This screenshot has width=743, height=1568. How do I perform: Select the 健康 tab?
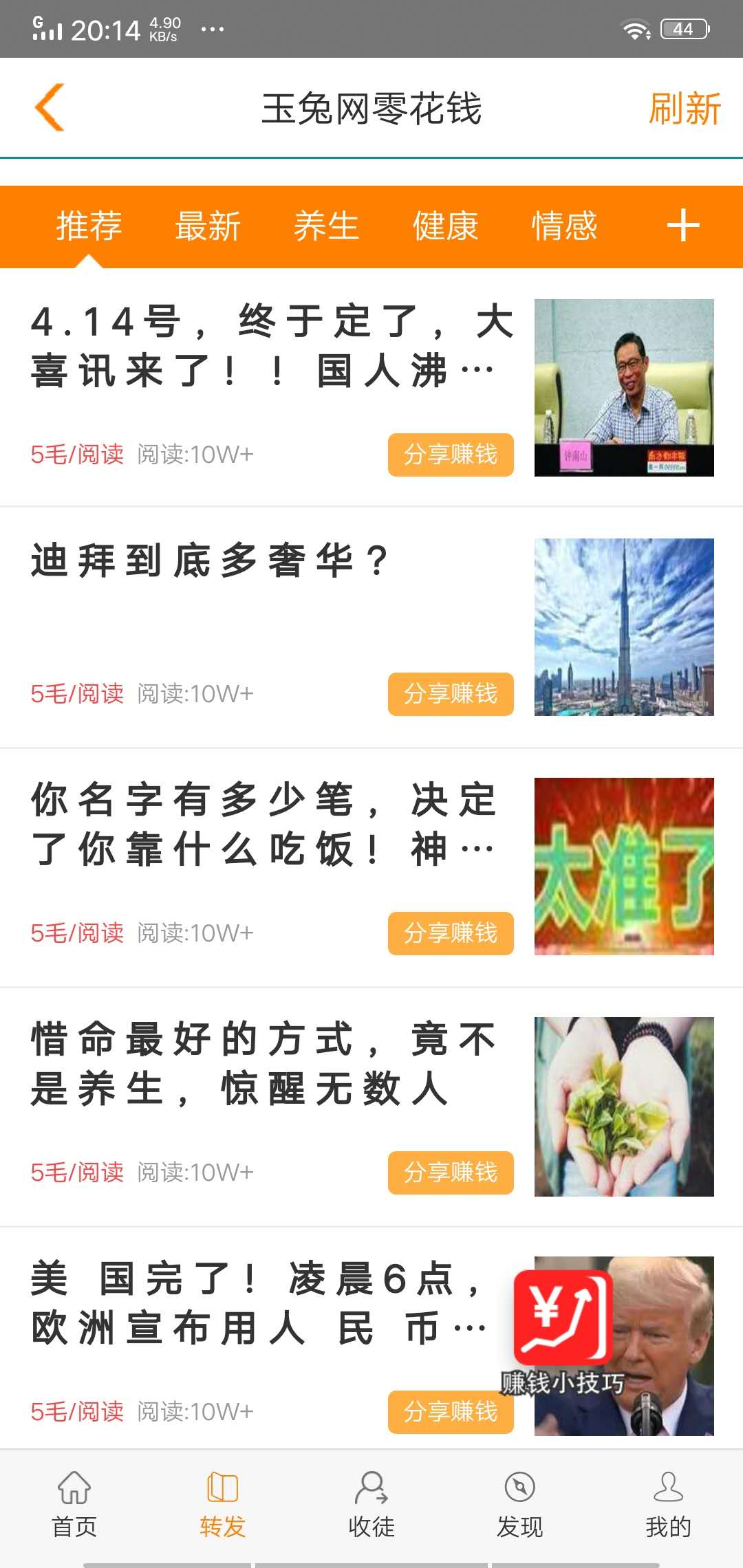(444, 226)
